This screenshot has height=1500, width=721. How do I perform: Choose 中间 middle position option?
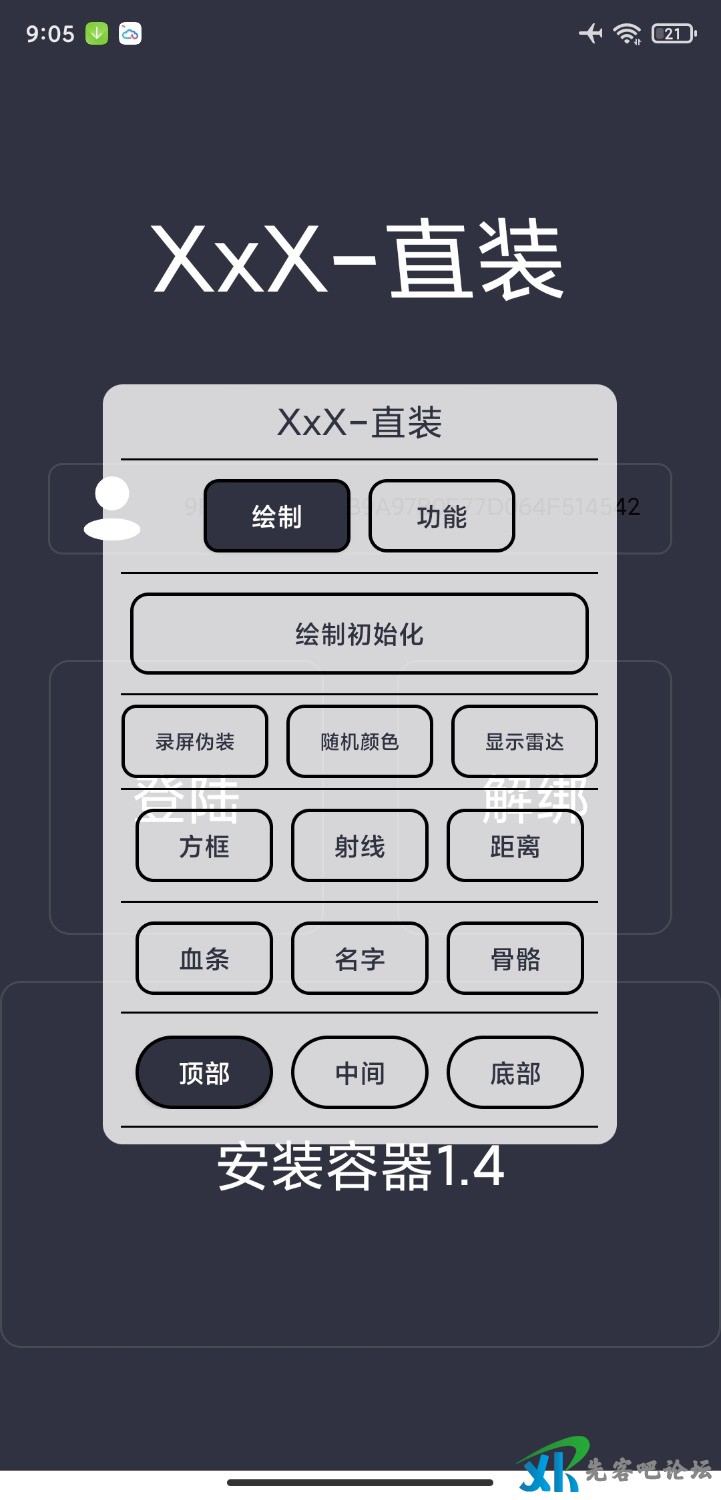point(359,1072)
